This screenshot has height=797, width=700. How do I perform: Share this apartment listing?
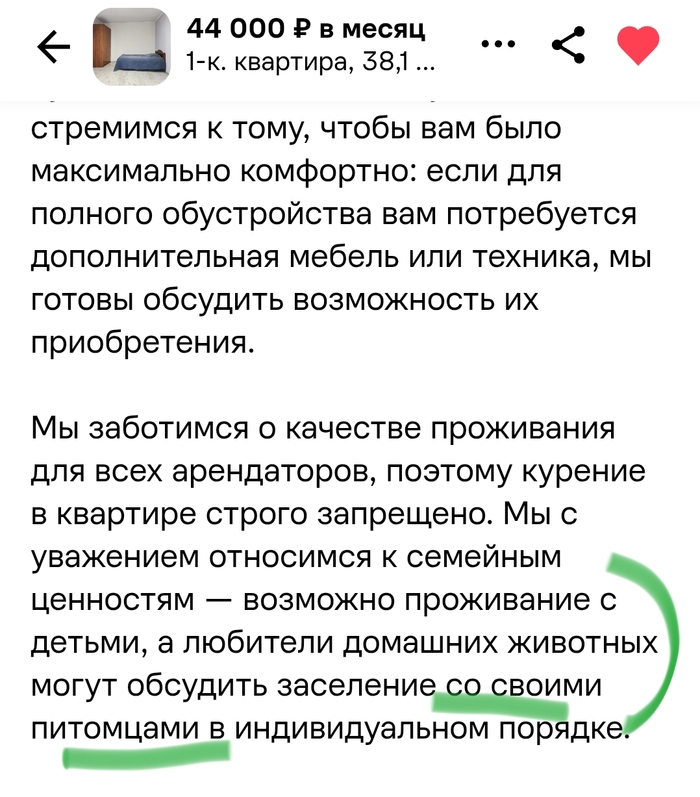[x=568, y=45]
